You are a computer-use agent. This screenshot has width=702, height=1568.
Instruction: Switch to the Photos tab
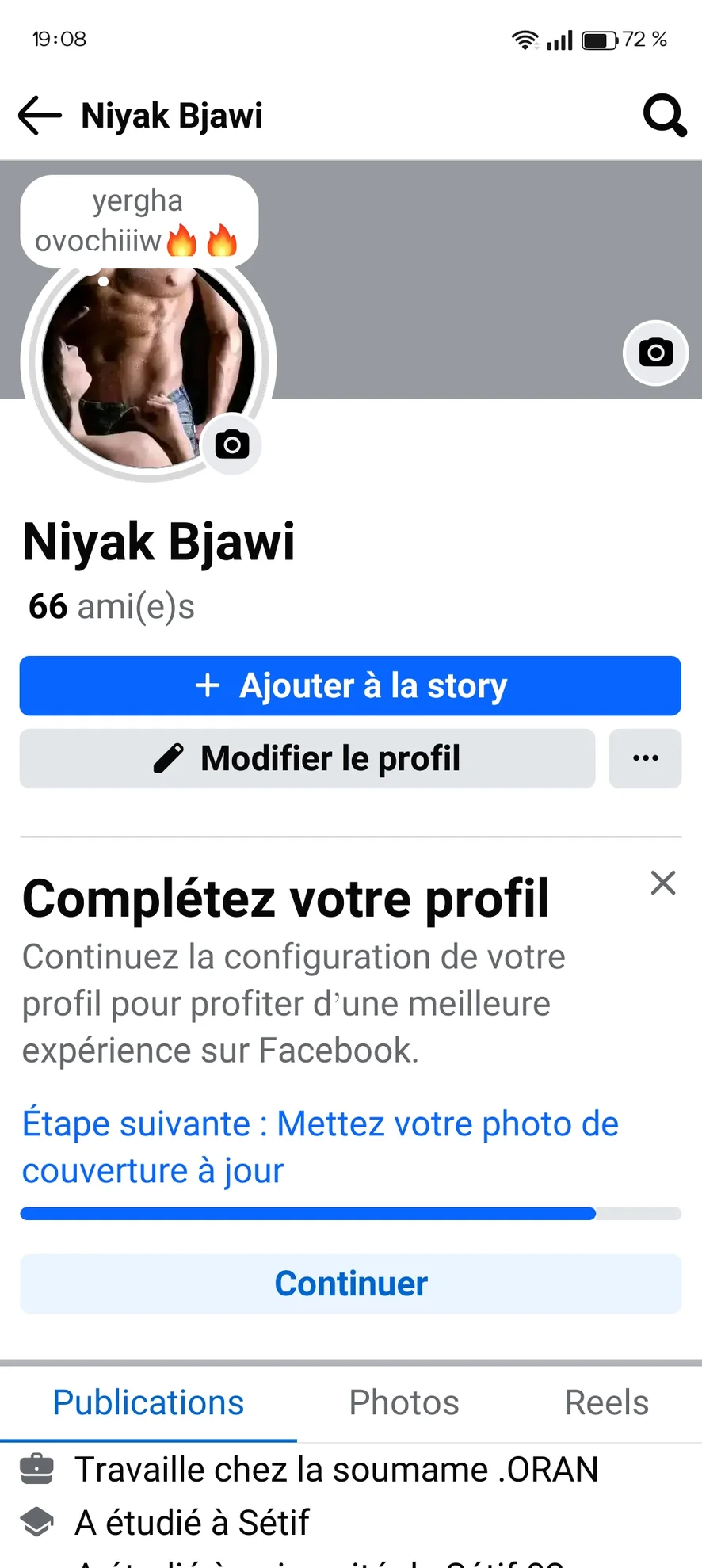(404, 1402)
